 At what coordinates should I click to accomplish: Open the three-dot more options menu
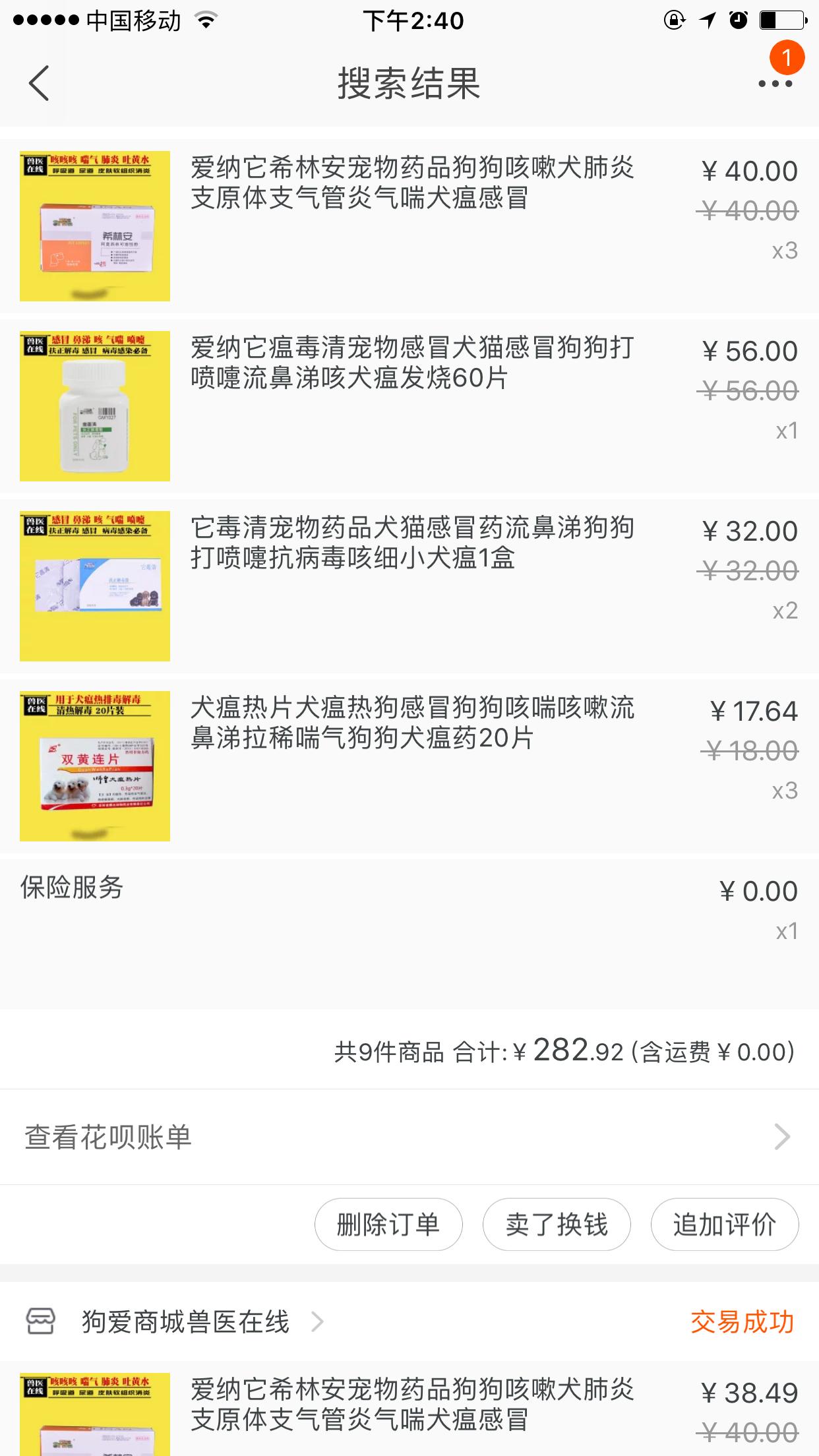pos(777,84)
